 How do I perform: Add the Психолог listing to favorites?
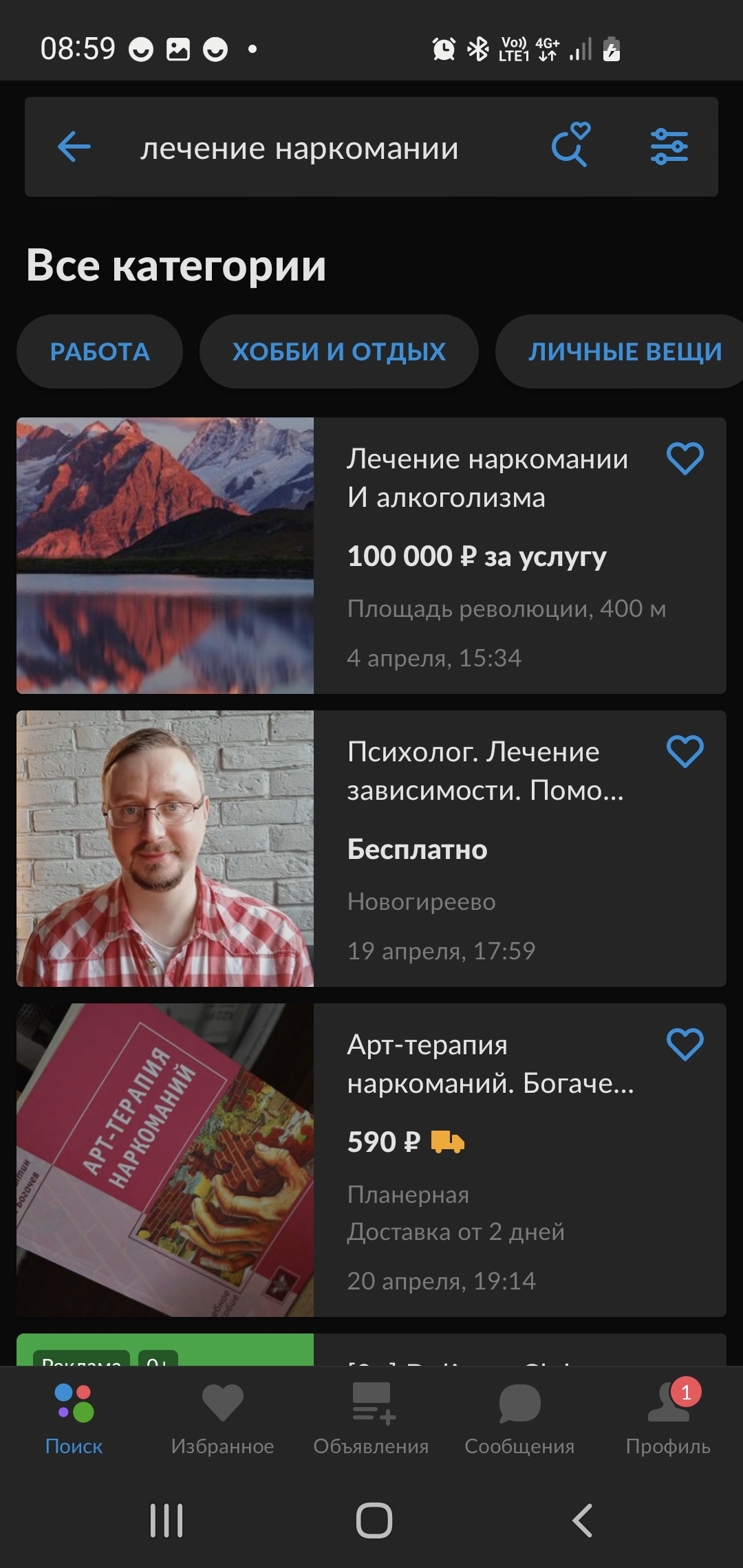pyautogui.click(x=685, y=752)
